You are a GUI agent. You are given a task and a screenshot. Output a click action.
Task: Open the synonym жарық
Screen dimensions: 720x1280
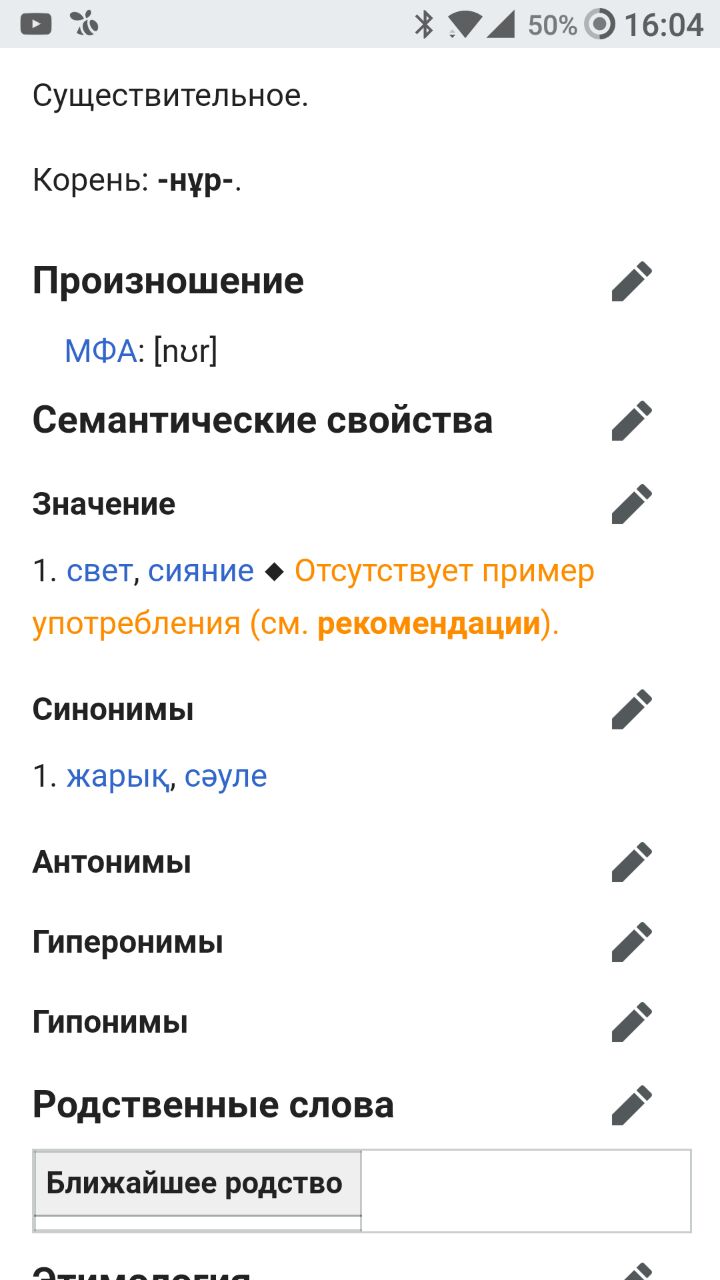click(x=118, y=777)
